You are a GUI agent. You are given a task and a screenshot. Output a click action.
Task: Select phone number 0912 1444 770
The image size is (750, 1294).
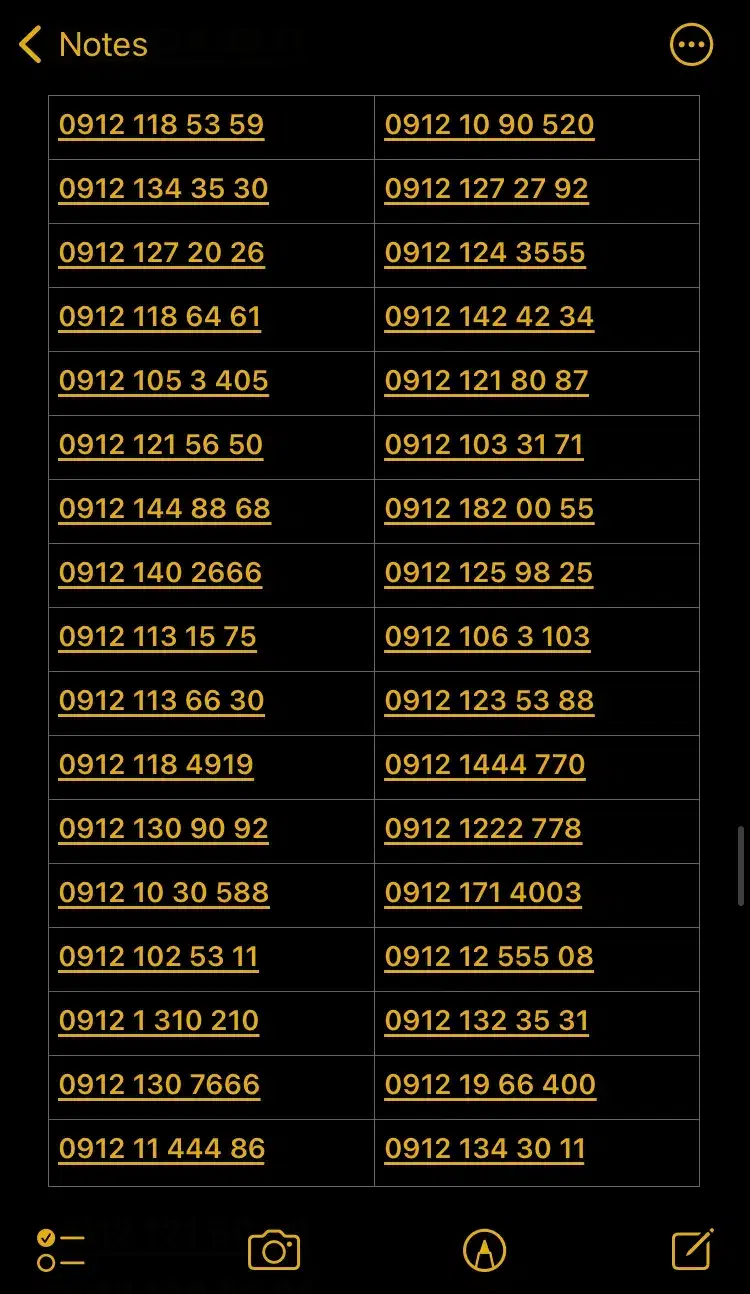[485, 765]
